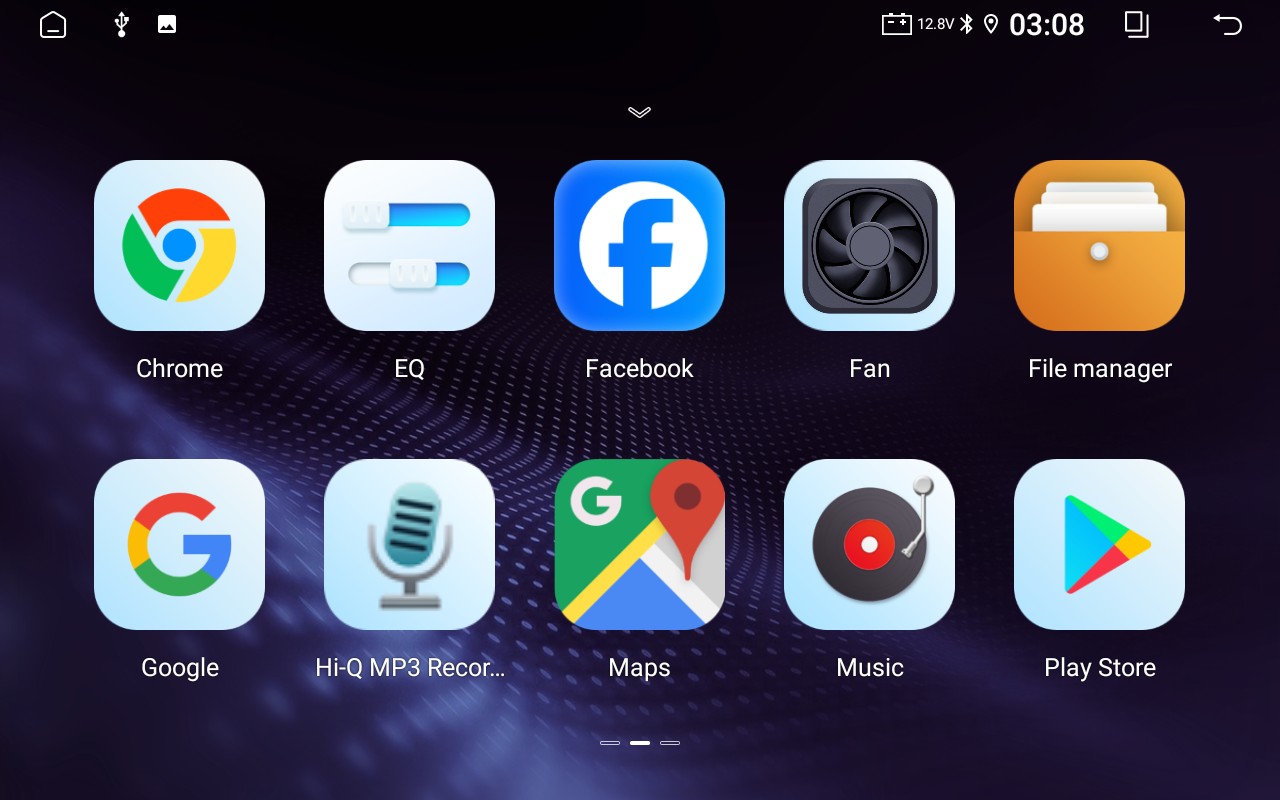
Task: Tap the home button in the top bar
Action: [53, 25]
